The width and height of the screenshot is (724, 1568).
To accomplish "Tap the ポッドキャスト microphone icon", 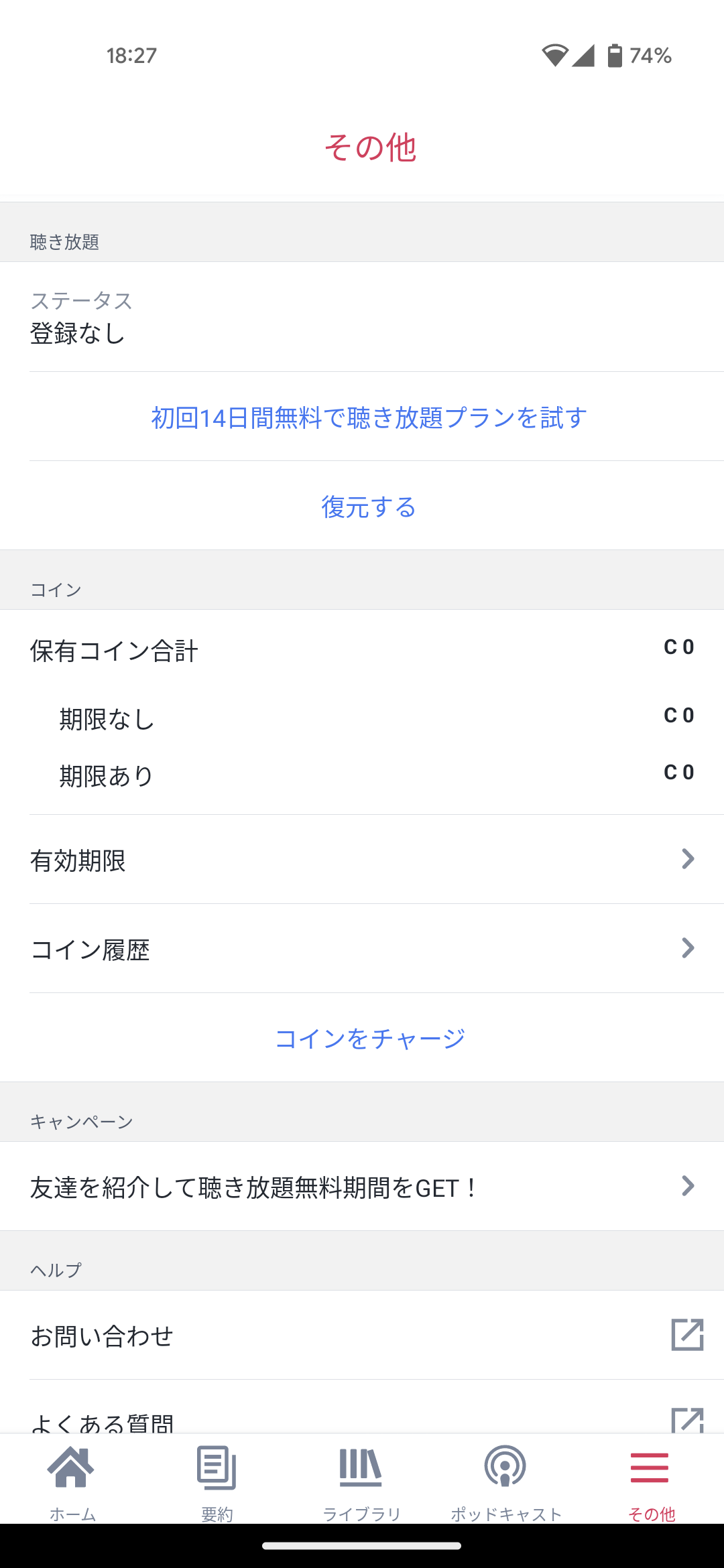I will [x=505, y=1467].
